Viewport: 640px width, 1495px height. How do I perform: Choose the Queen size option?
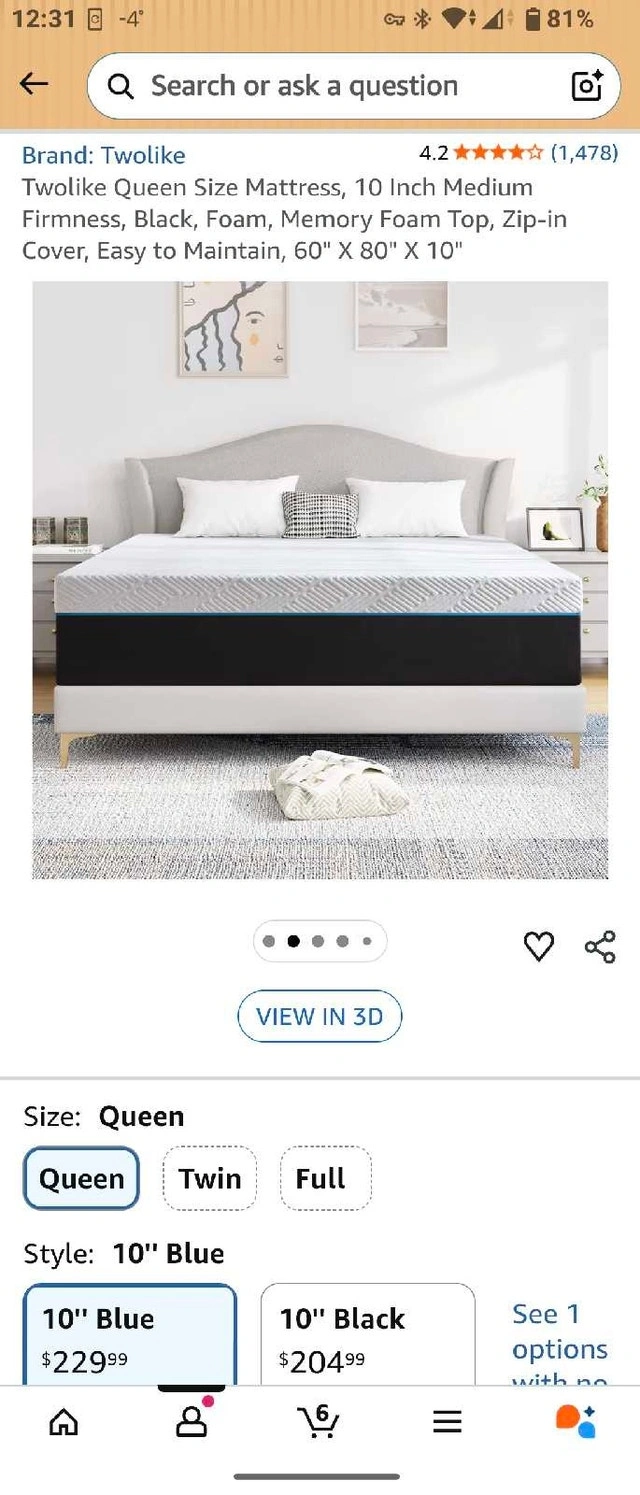click(x=81, y=1178)
